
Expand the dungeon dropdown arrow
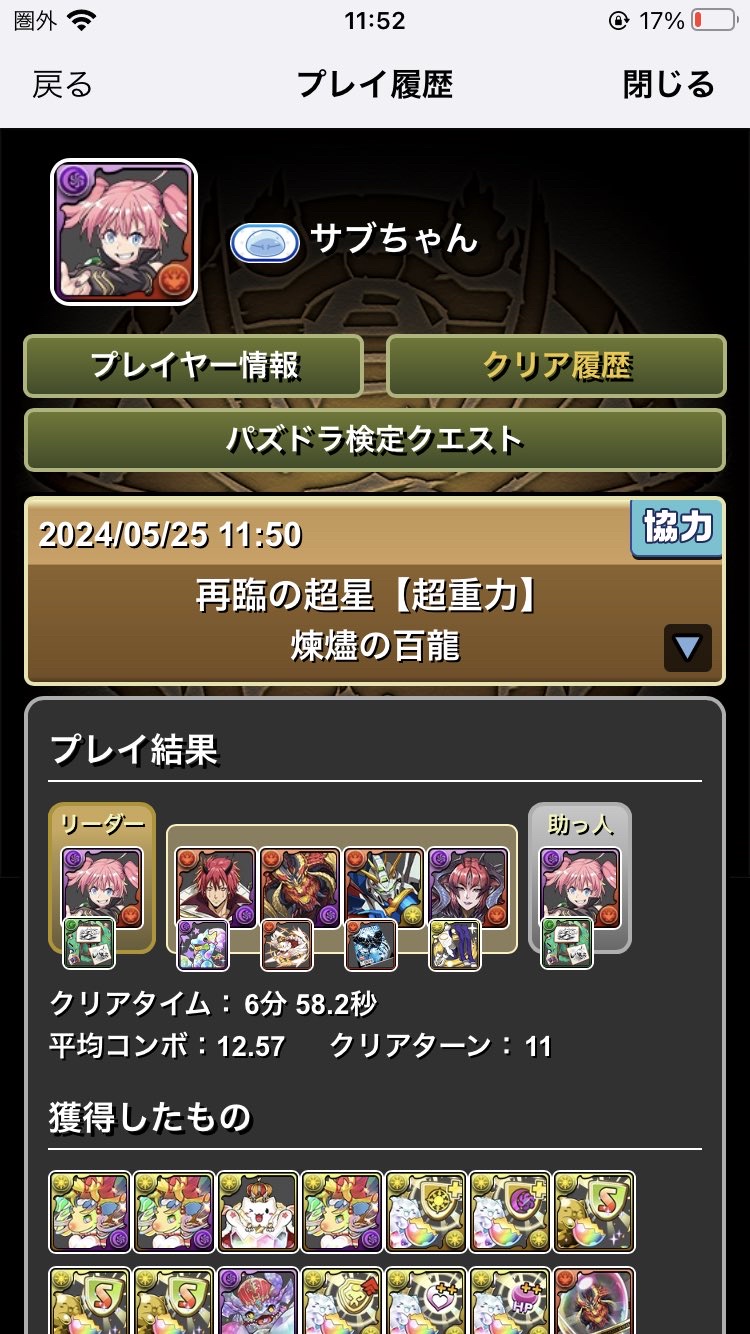pos(687,648)
